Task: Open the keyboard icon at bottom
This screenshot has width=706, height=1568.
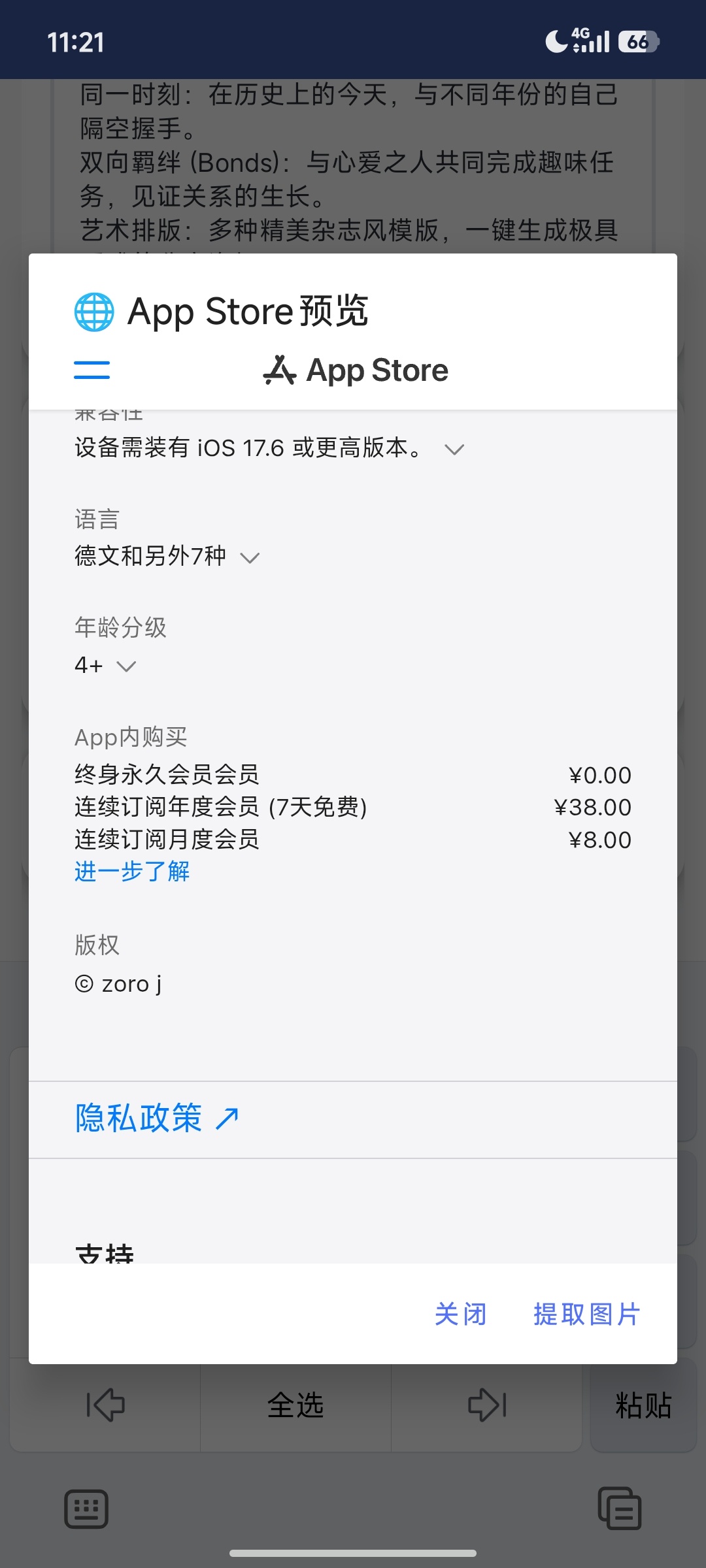Action: tap(86, 1509)
